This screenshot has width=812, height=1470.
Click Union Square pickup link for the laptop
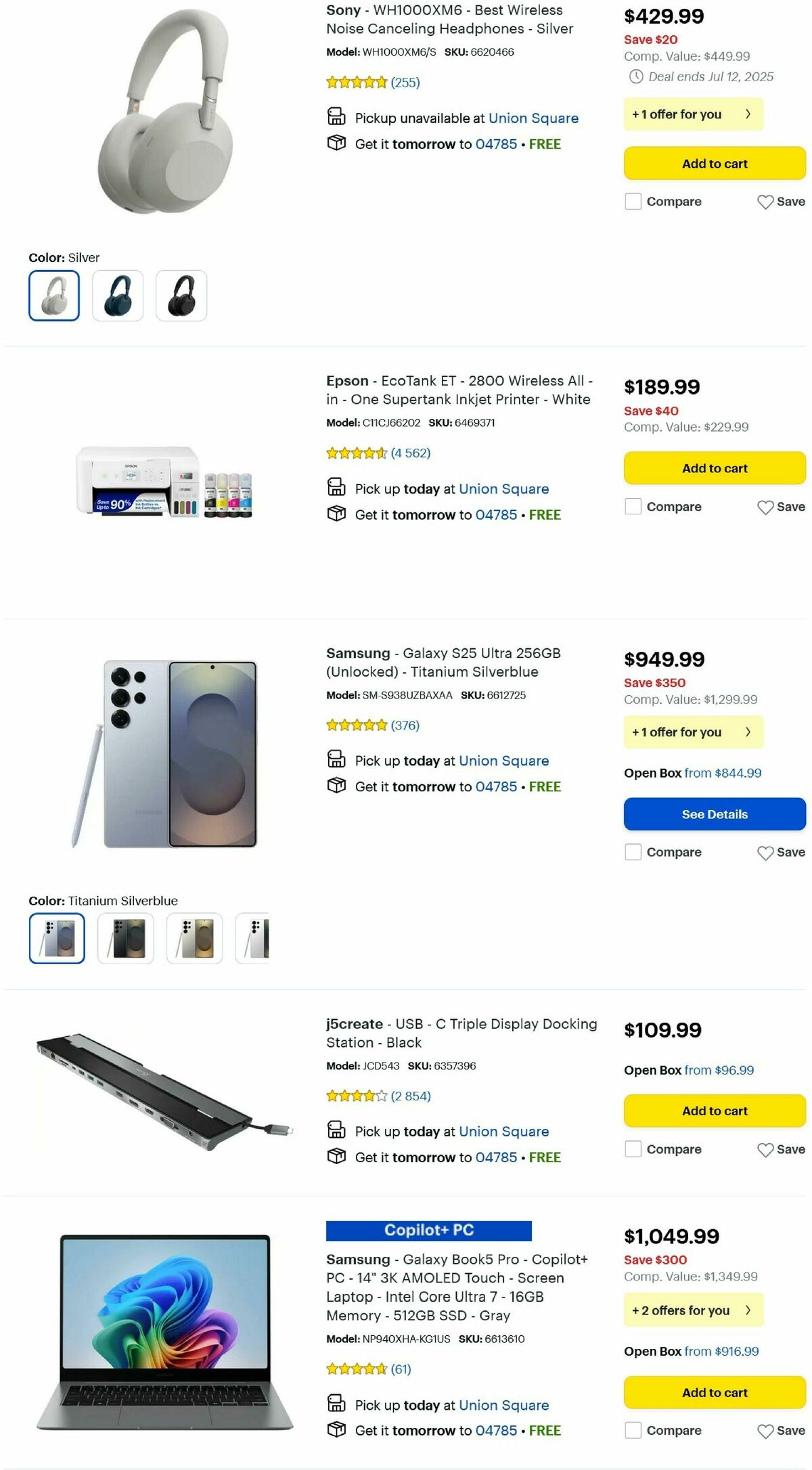503,1405
